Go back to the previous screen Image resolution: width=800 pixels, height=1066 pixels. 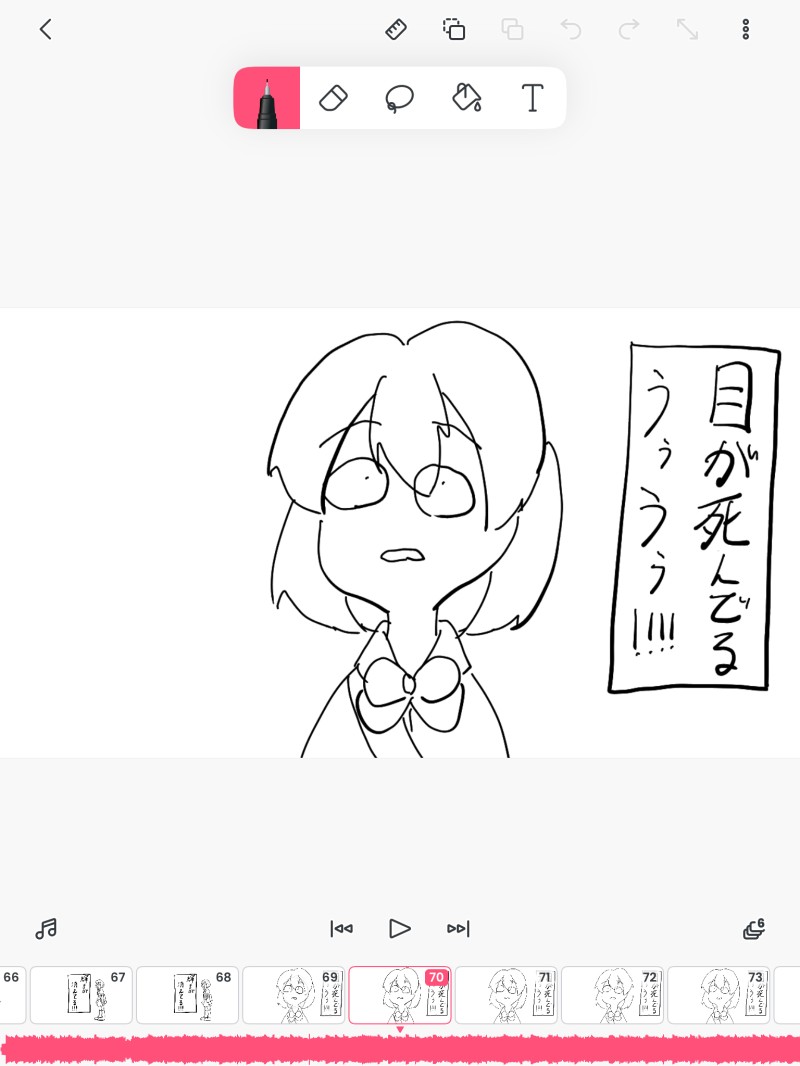tap(45, 29)
